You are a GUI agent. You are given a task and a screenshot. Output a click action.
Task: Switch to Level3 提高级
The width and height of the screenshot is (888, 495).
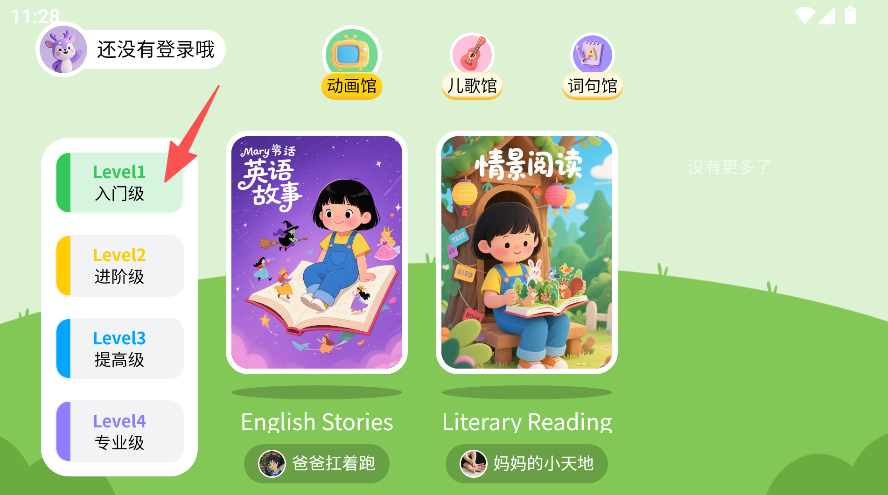click(x=120, y=349)
